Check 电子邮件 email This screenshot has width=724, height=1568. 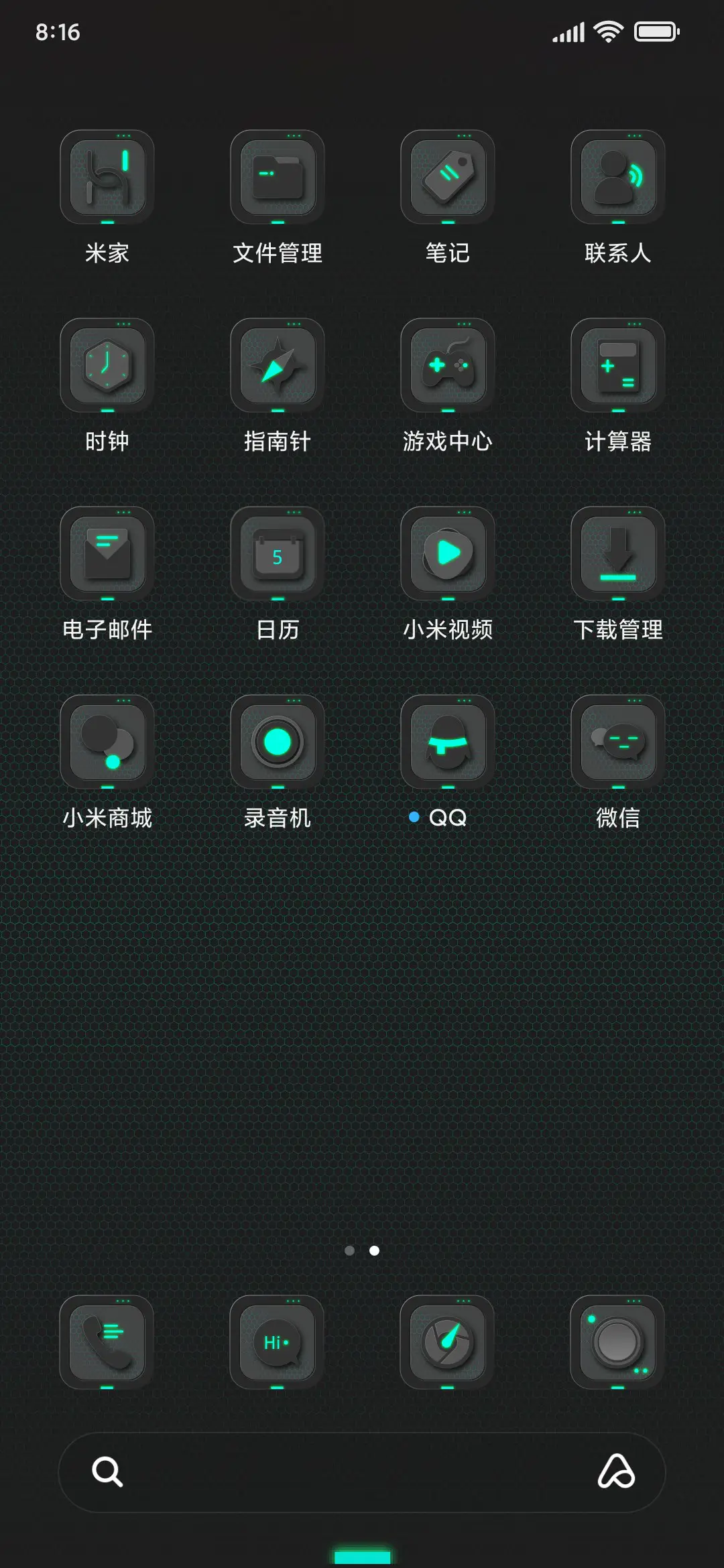(107, 552)
